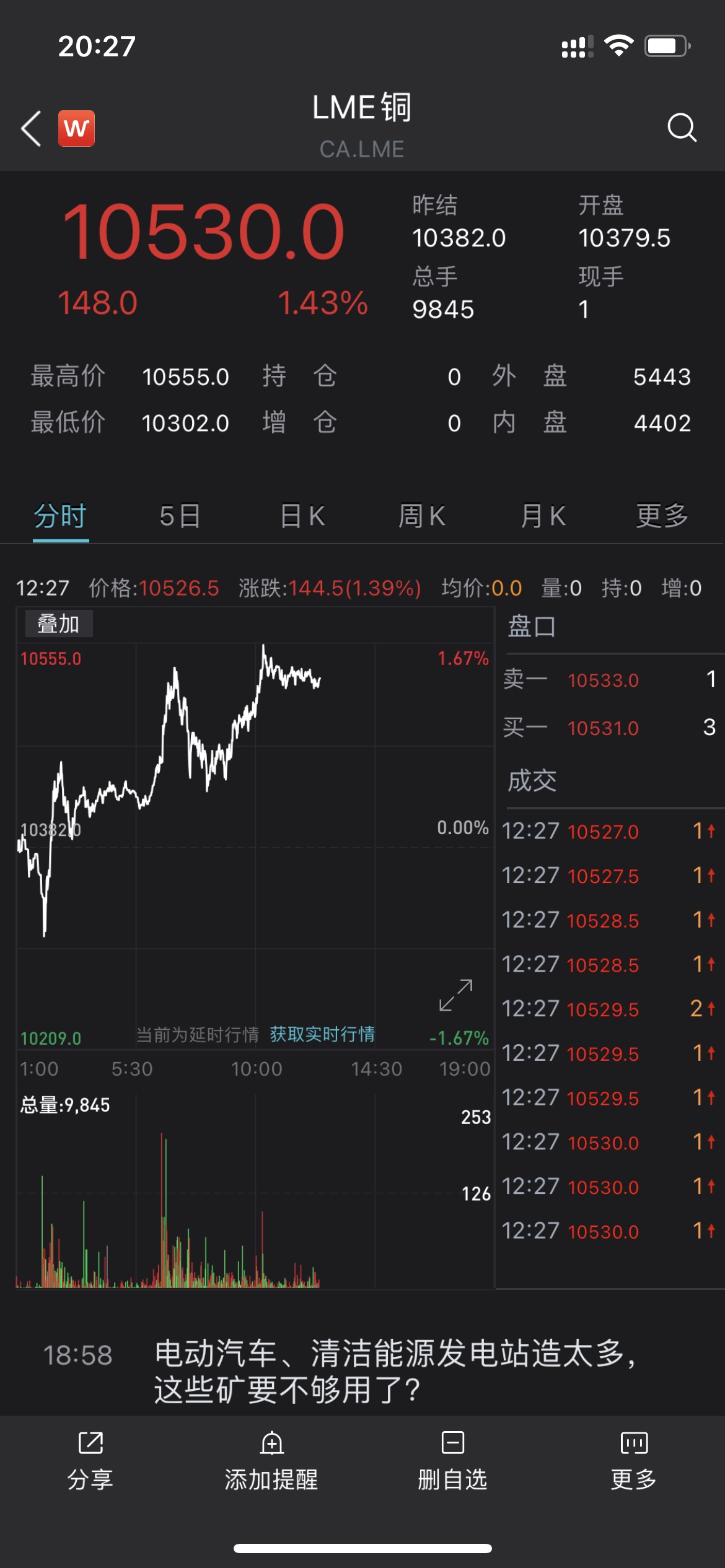Screen dimensions: 725x1568
Task: Tap the 获取实时行情 link
Action: (x=323, y=1034)
